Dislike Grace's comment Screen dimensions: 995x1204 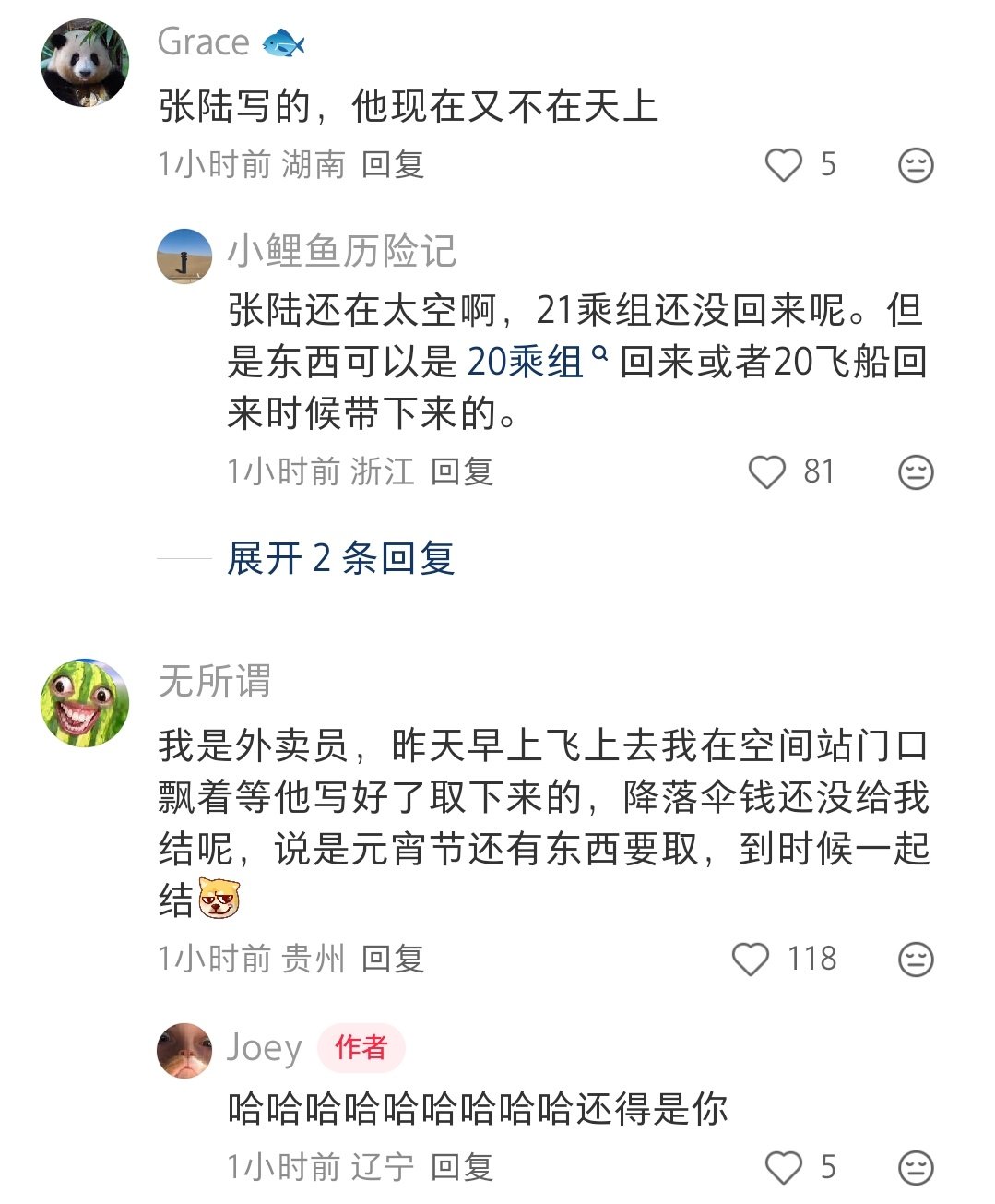916,165
